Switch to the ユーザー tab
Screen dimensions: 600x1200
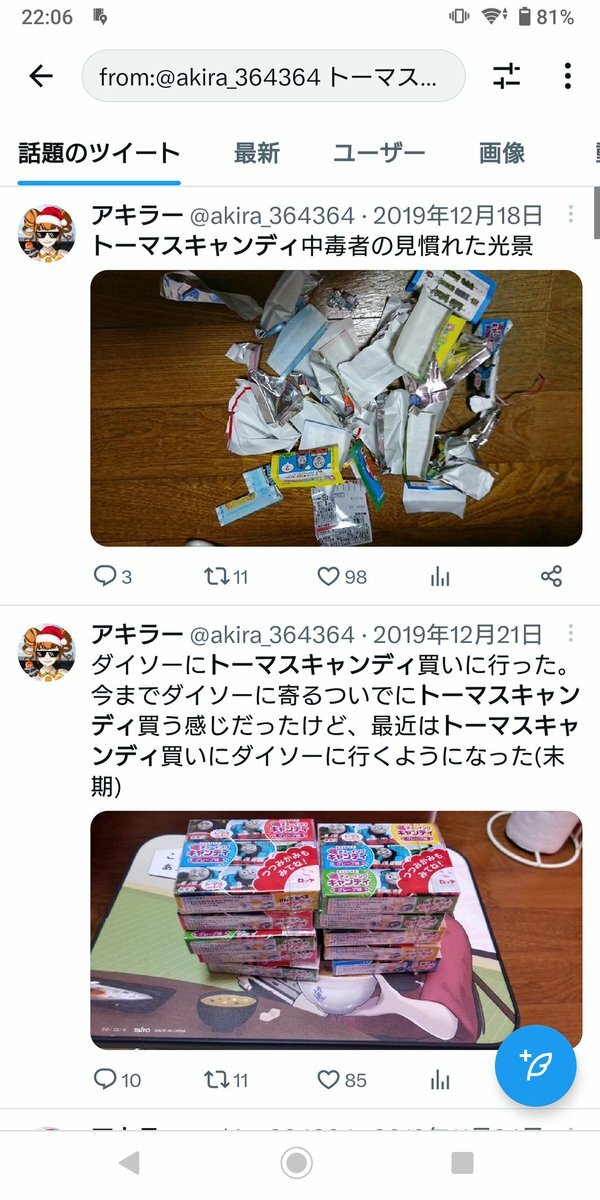379,153
